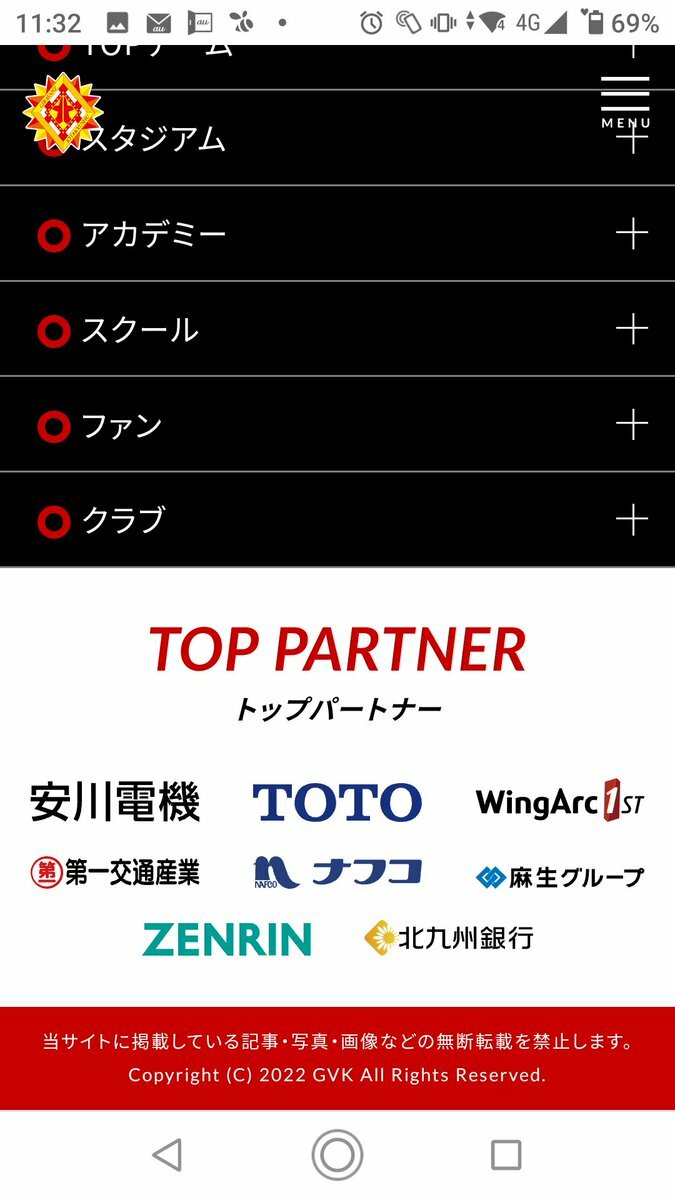Open the 北九州銀行 partner link

click(x=449, y=938)
